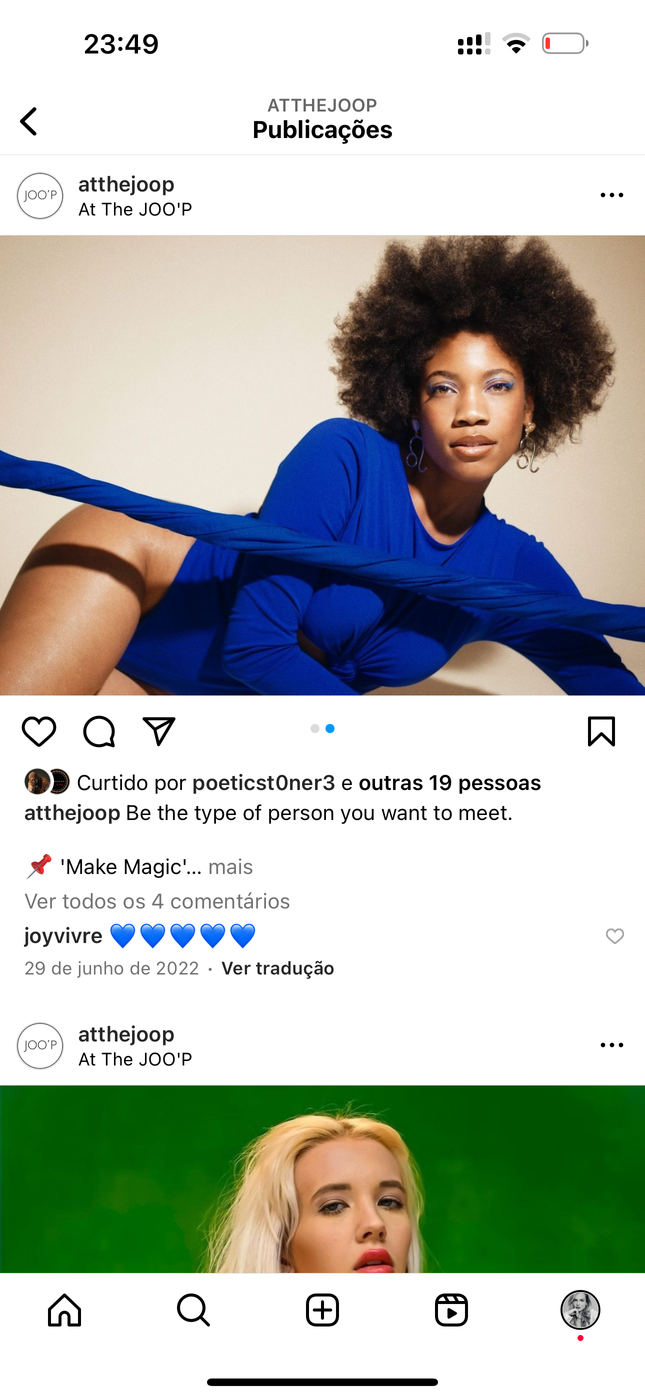The width and height of the screenshot is (645, 1398).
Task: Tap Ver tradução to translate
Action: 277,968
